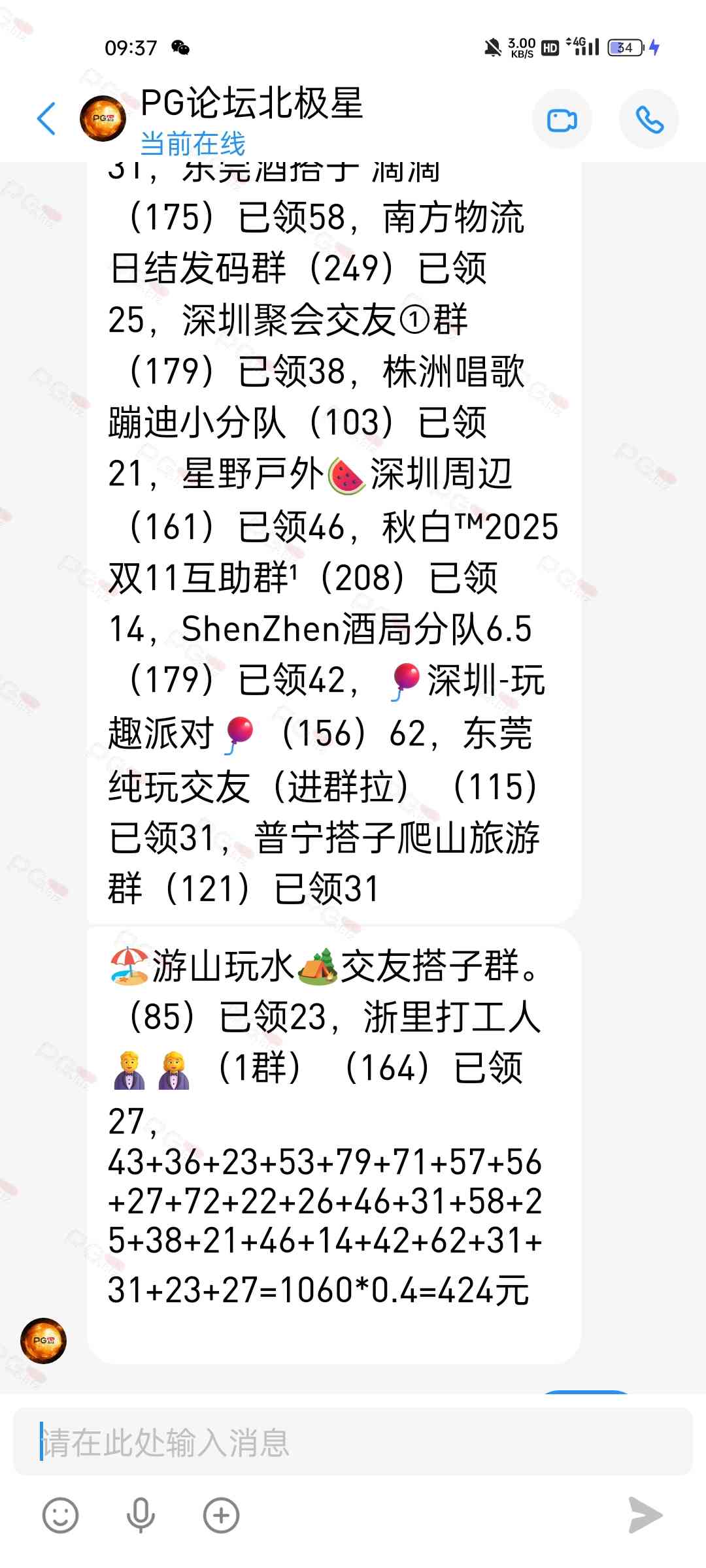Open PG论坛北极星 profile from header avatar
The image size is (706, 1568).
(x=103, y=119)
